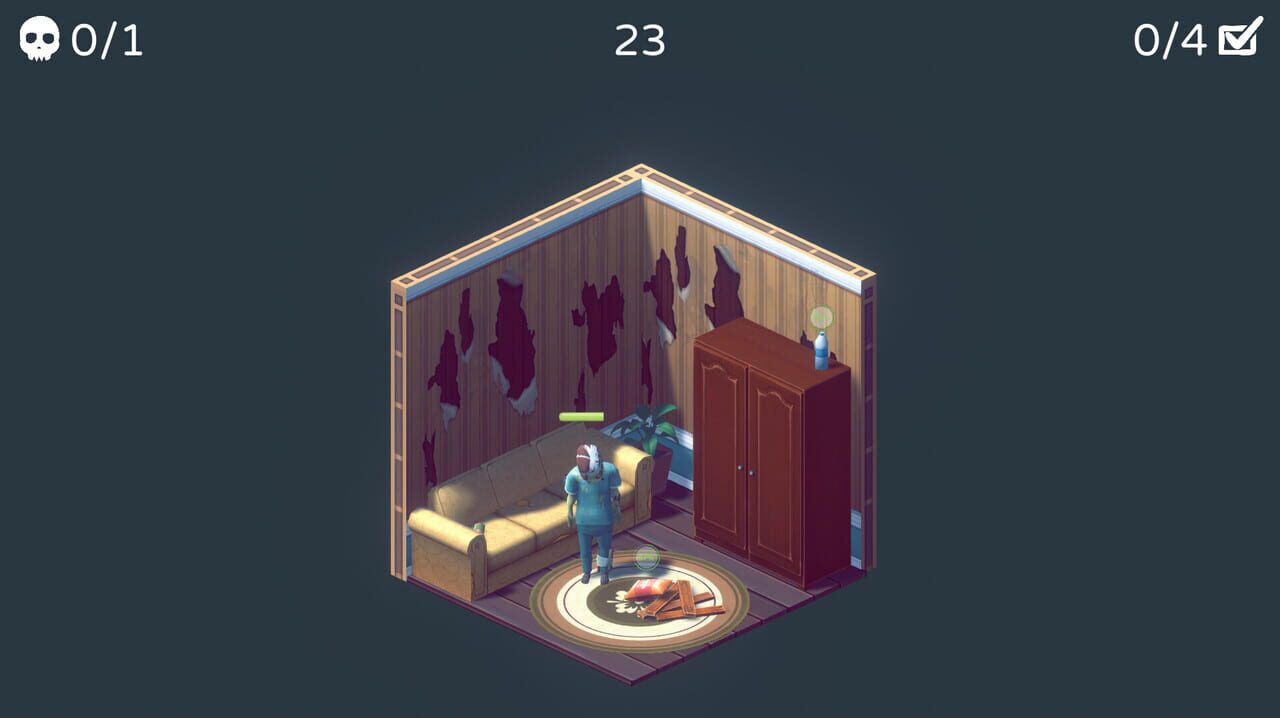
Task: Tap the interaction bubble over the chip bag
Action: [647, 557]
